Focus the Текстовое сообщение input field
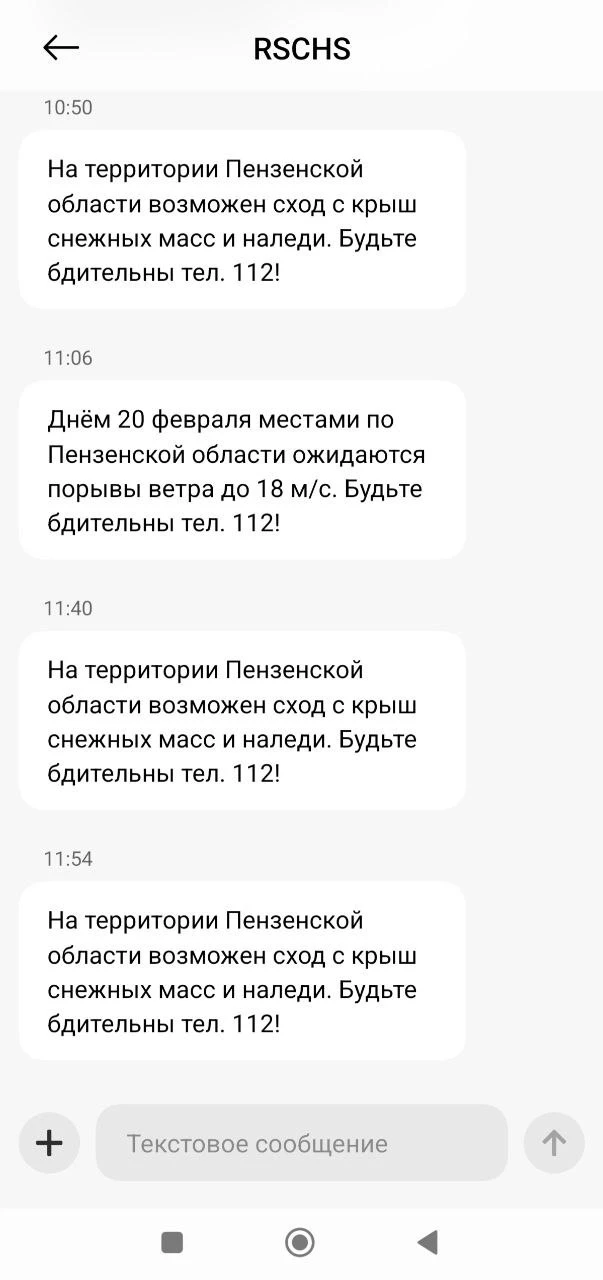 coord(301,1143)
